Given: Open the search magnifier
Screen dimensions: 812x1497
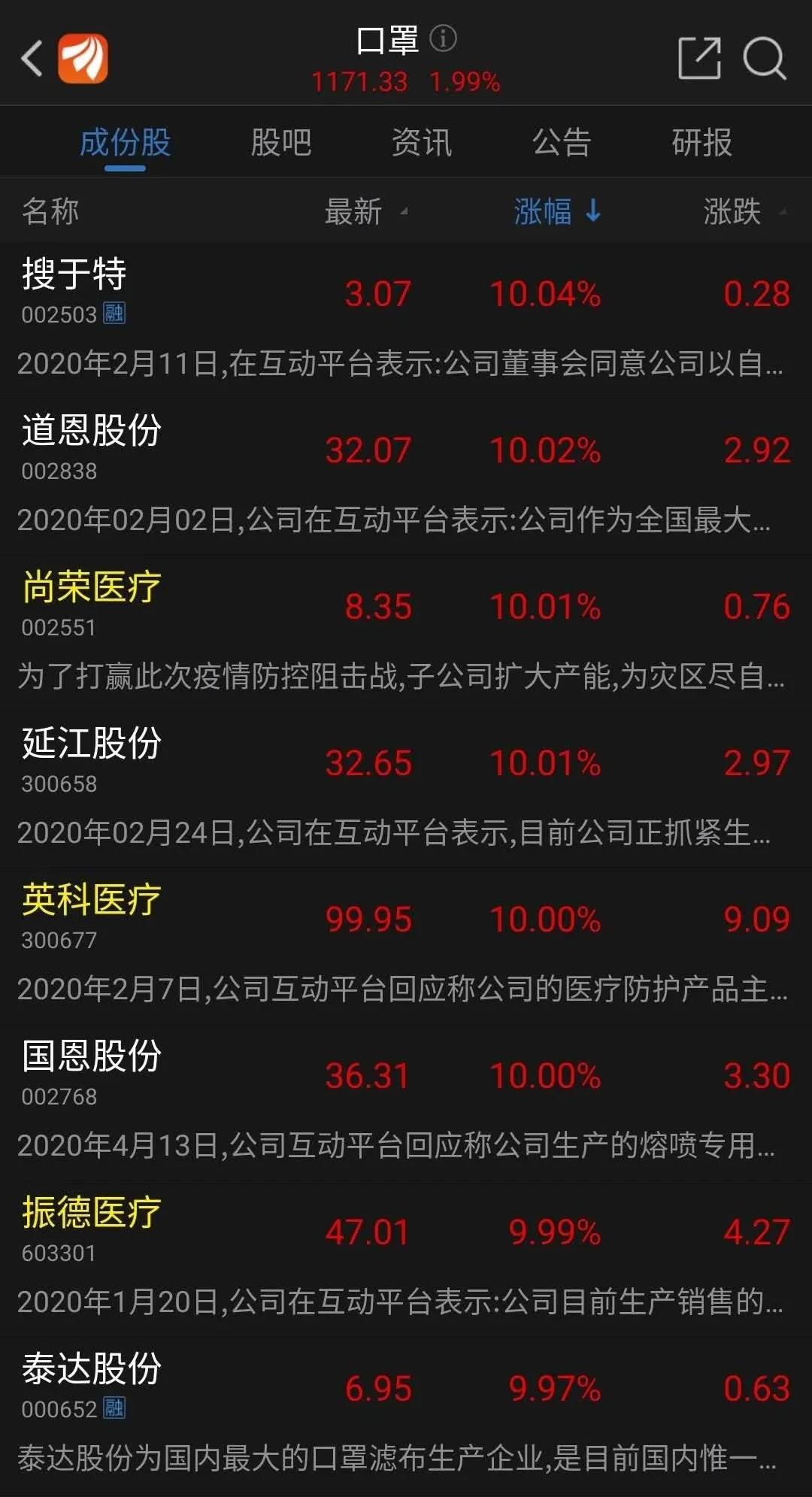Looking at the screenshot, I should coord(764,58).
